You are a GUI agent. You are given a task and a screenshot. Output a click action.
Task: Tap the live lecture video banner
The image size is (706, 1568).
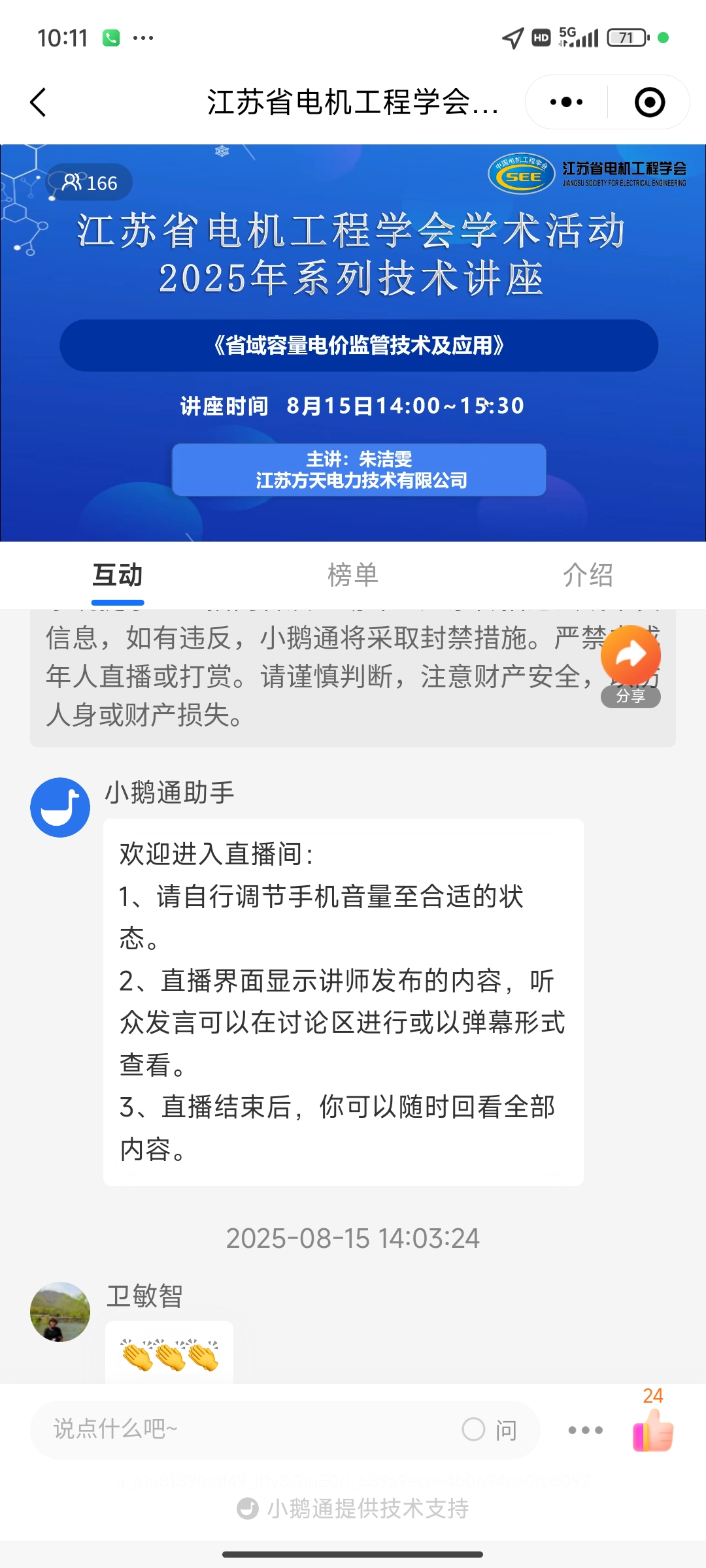(x=353, y=343)
